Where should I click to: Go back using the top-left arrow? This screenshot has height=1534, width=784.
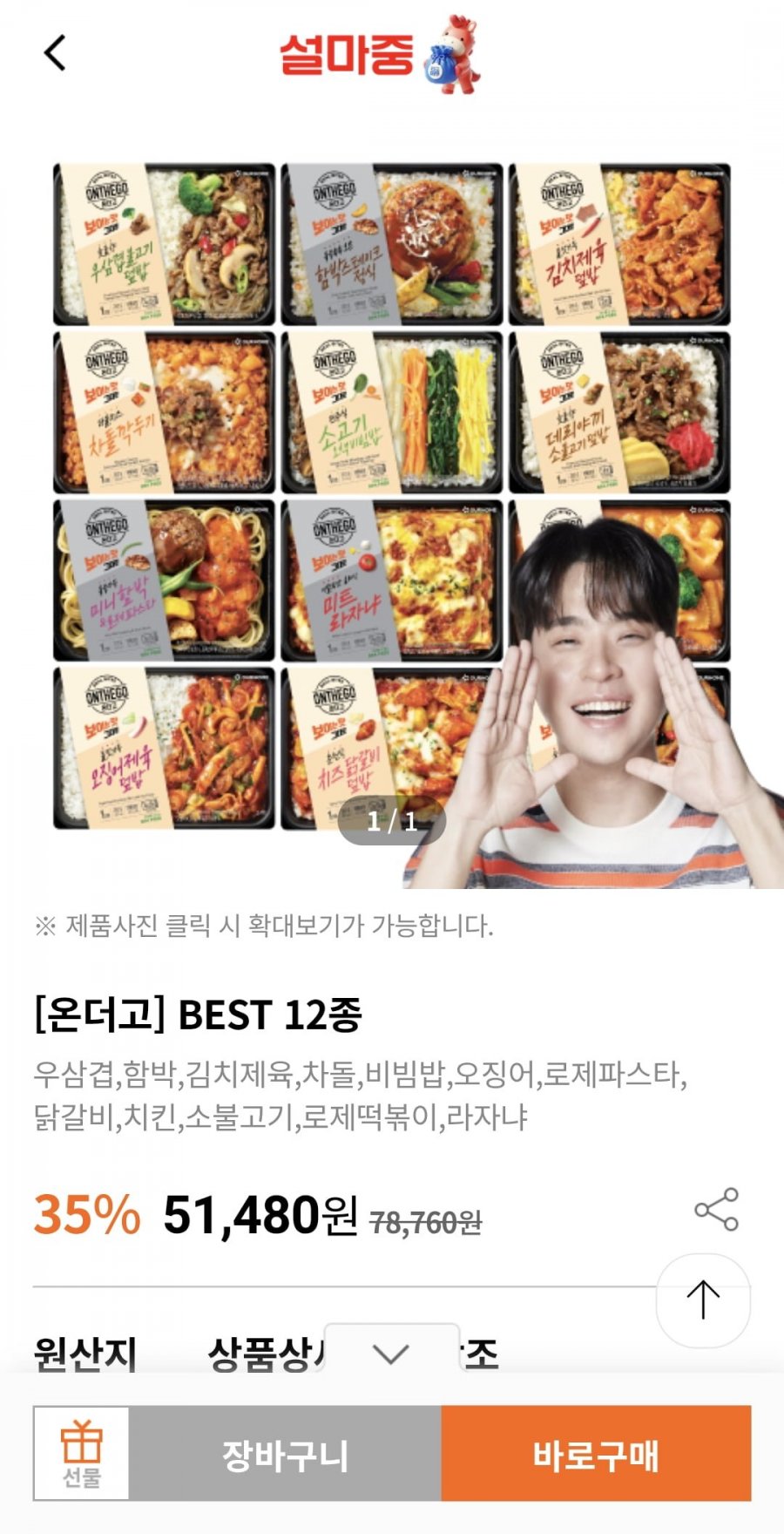55,53
